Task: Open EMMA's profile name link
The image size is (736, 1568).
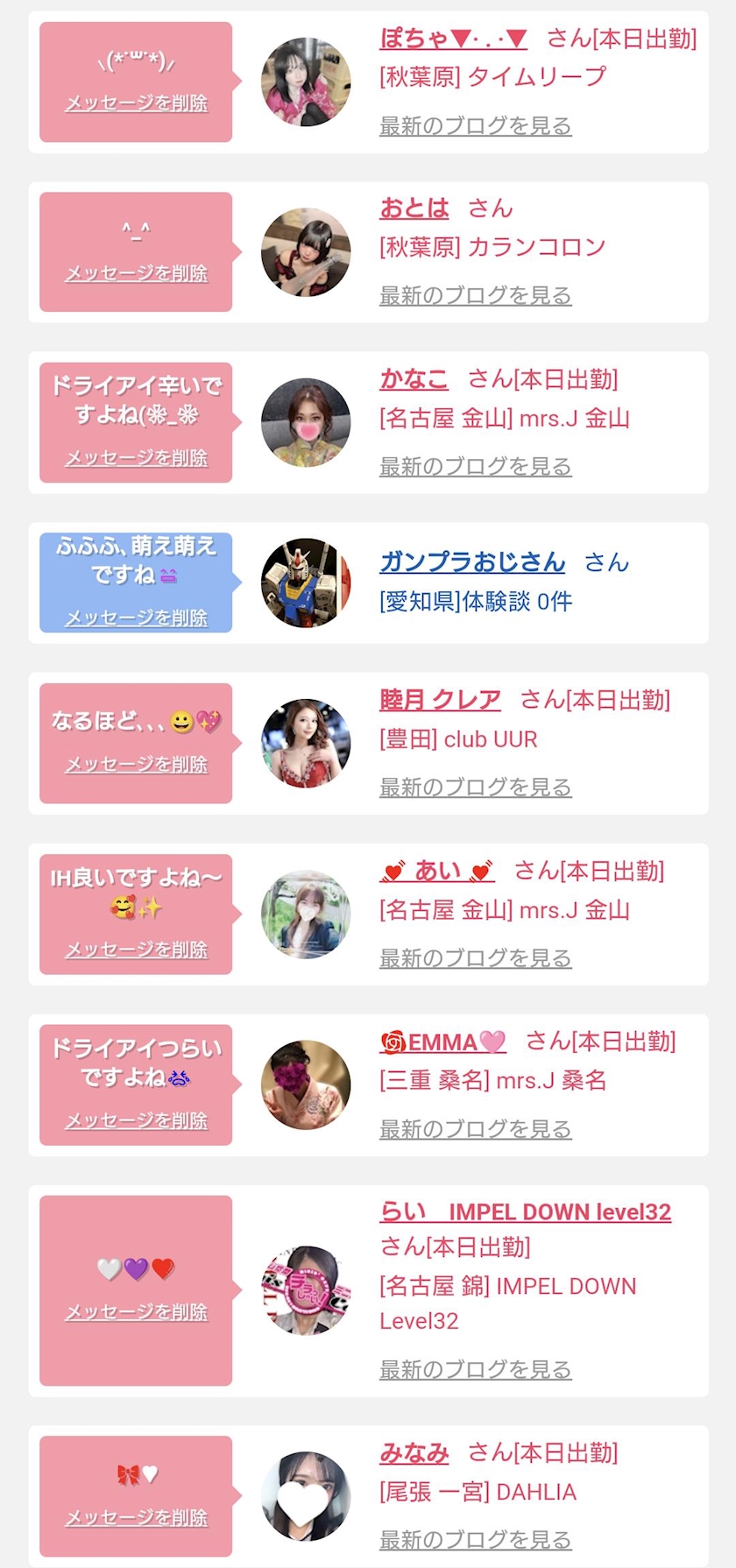Action: click(x=442, y=1042)
